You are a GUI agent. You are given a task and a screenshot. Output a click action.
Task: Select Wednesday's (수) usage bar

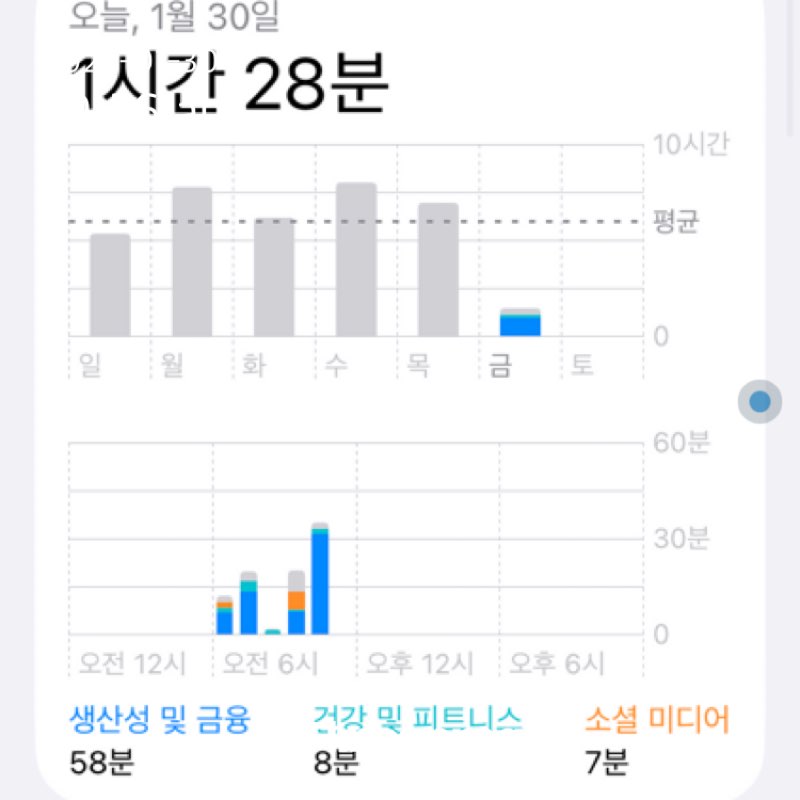tap(356, 260)
